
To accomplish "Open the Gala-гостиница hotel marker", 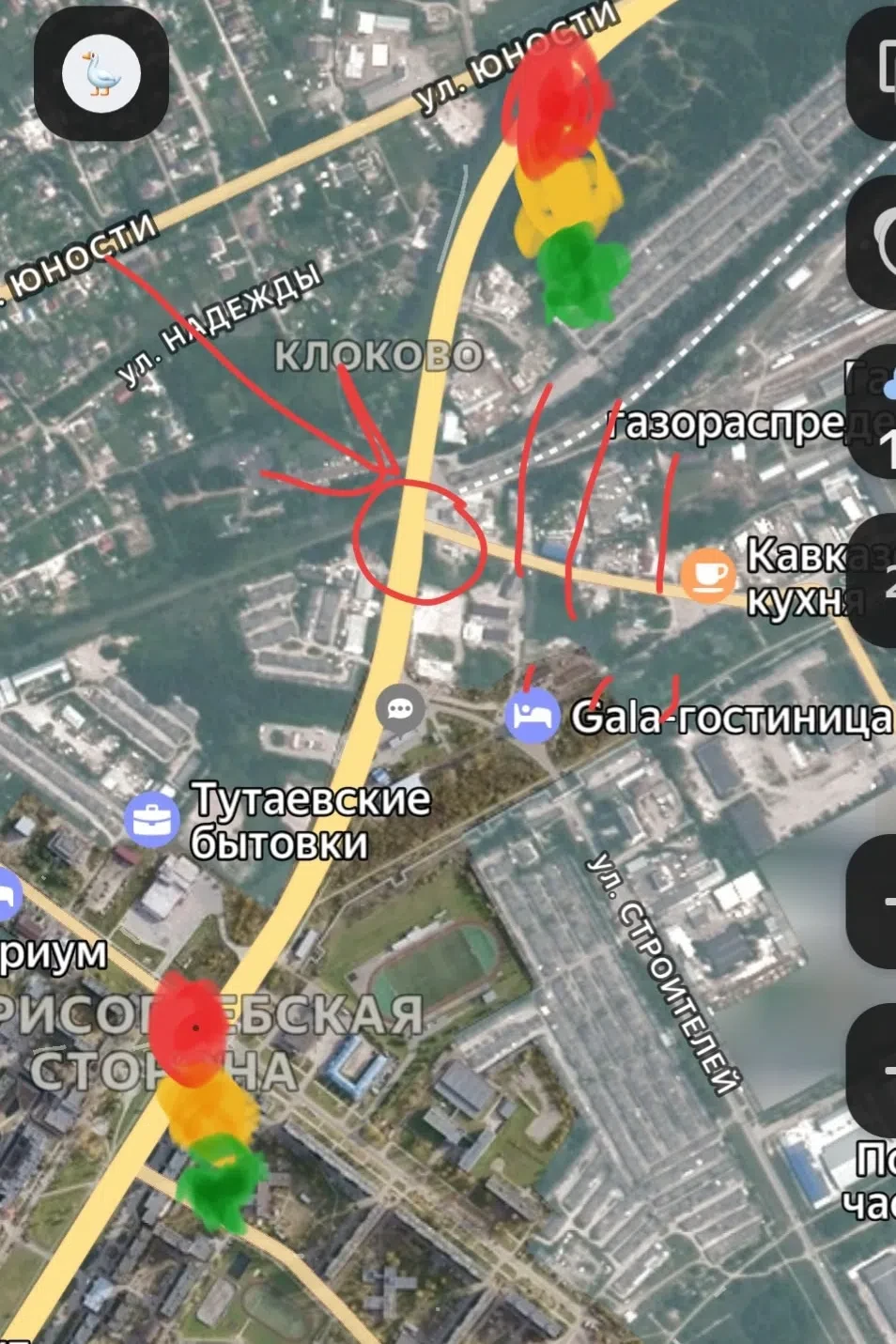I will (x=533, y=716).
